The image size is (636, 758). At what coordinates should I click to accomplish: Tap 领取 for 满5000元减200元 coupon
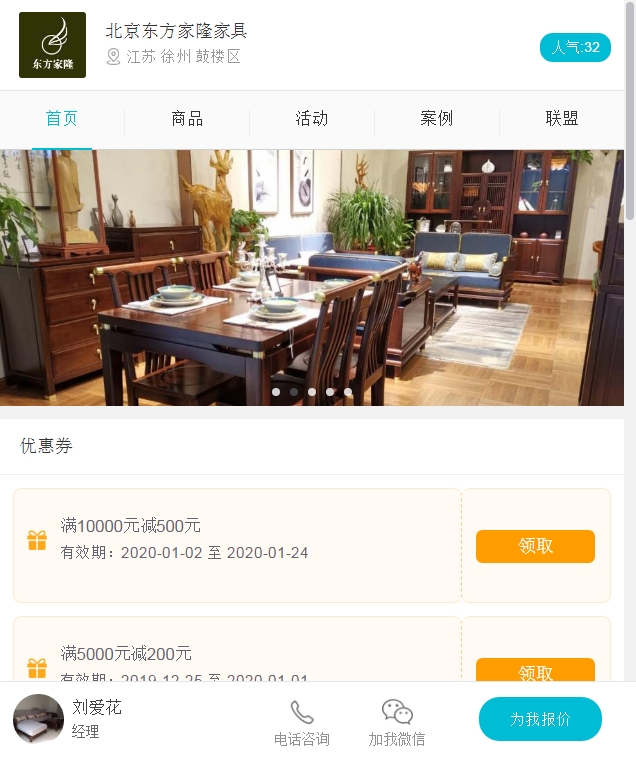[x=535, y=670]
